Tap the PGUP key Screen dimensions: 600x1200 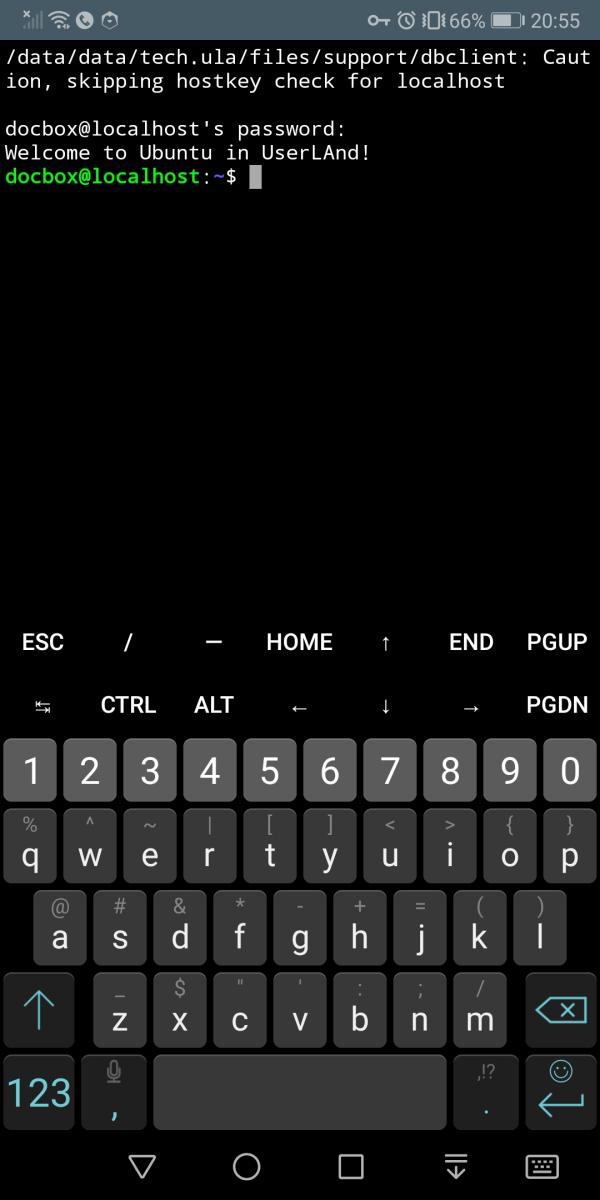point(557,642)
